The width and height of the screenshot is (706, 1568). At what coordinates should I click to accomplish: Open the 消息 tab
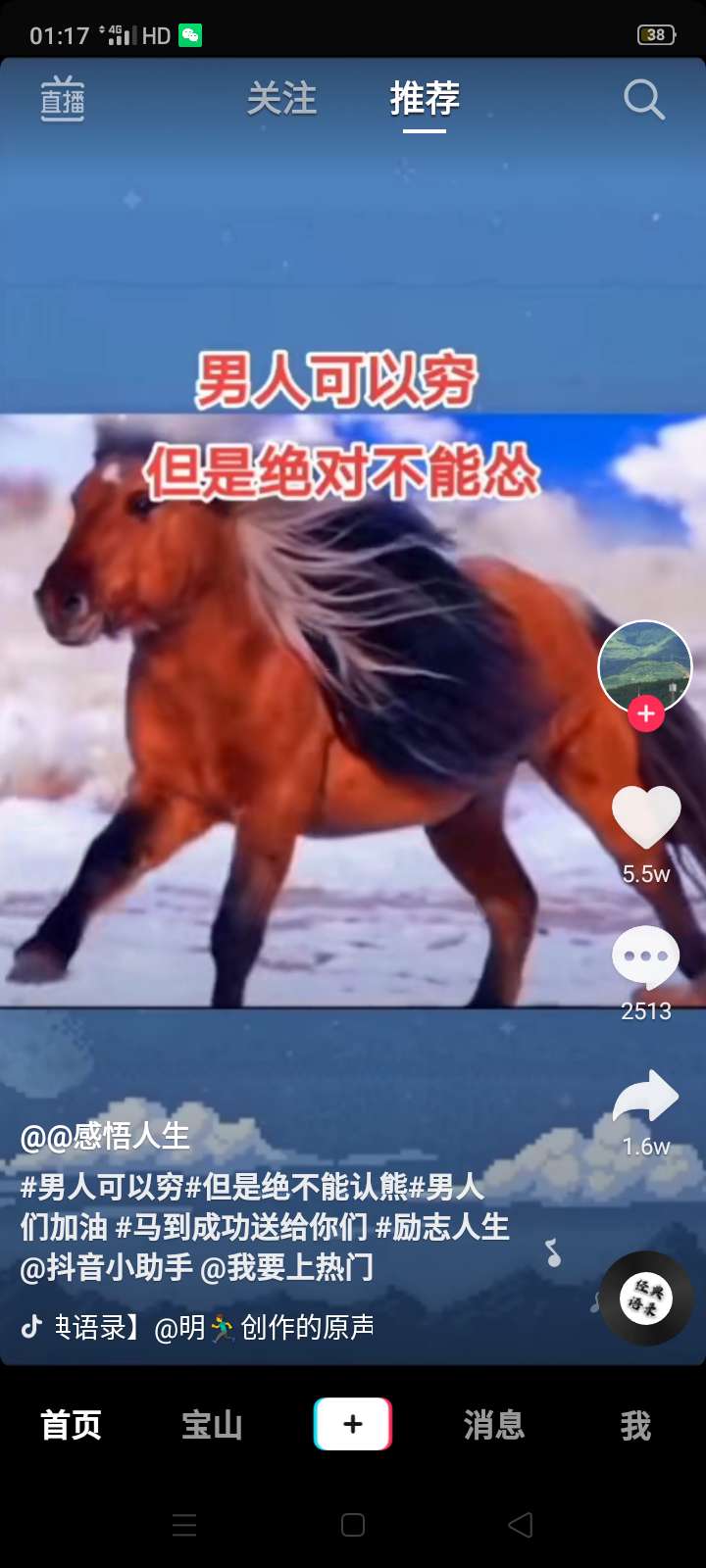click(494, 1425)
